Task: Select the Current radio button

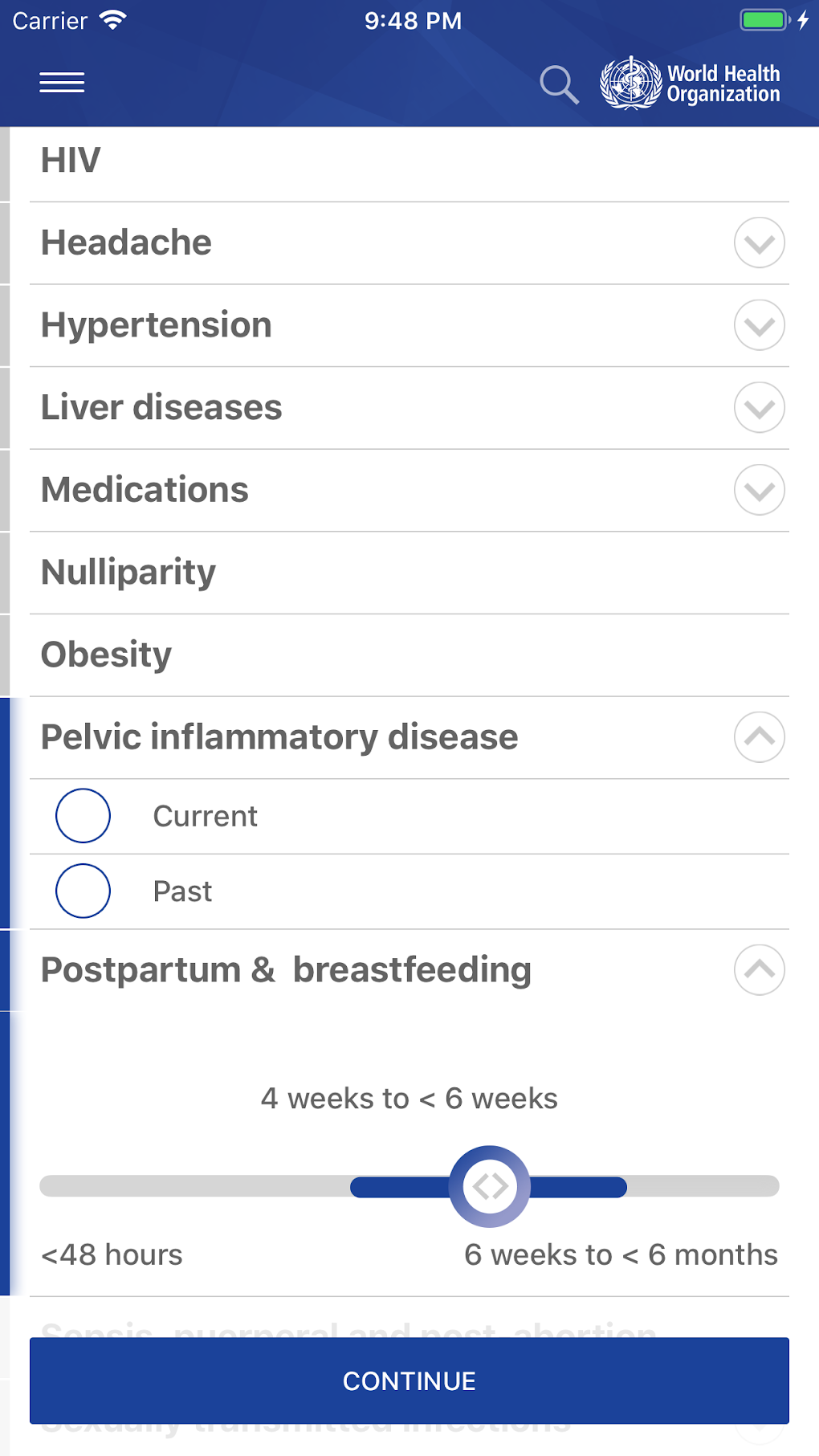Action: [83, 815]
